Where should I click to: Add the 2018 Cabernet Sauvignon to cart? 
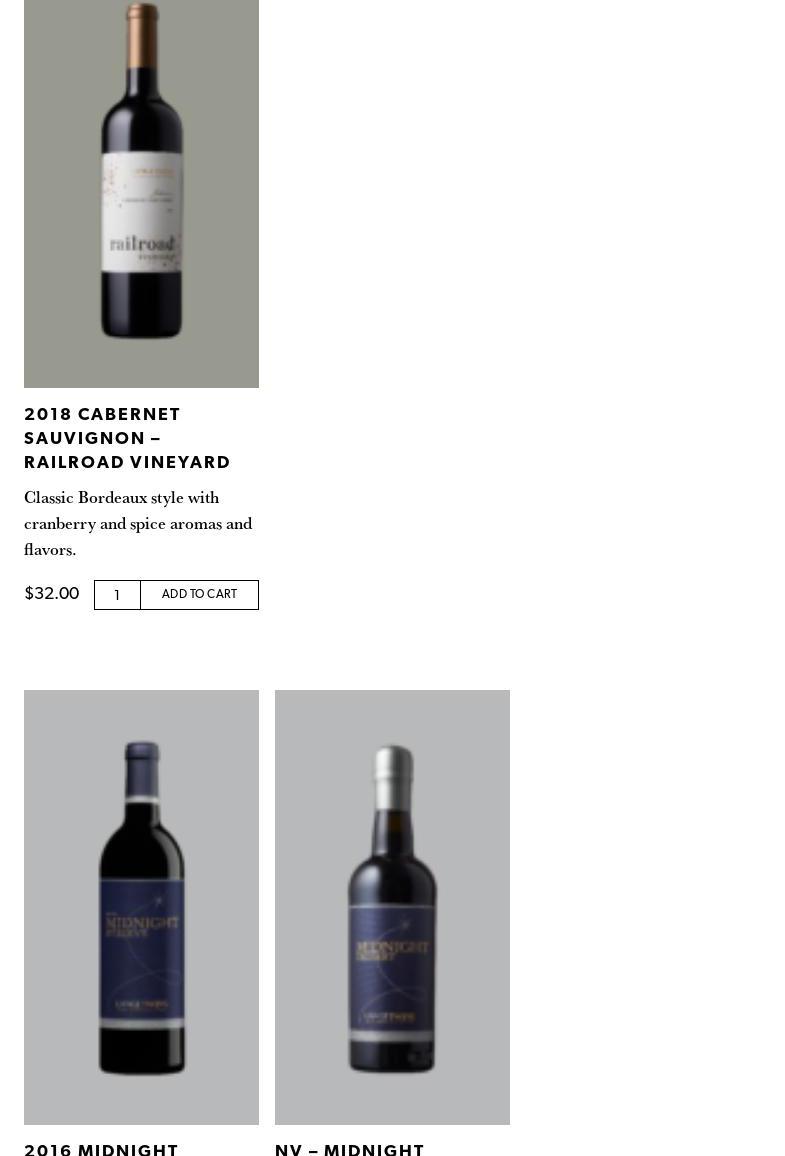pyautogui.click(x=199, y=595)
